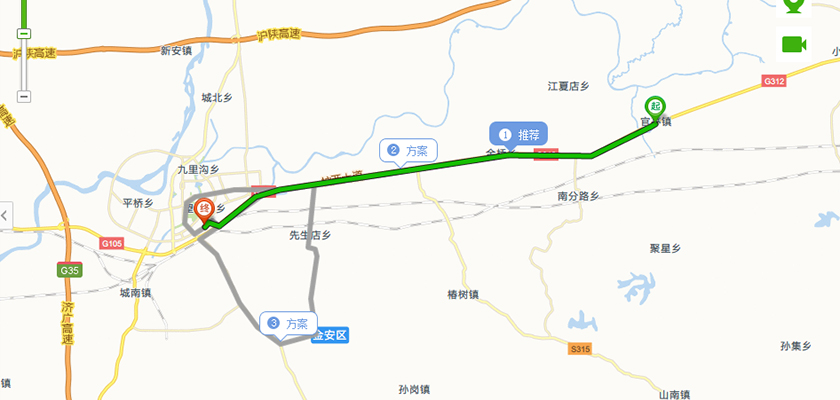The height and width of the screenshot is (400, 840).
Task: Tap the zoom-out minus button
Action: click(x=24, y=97)
